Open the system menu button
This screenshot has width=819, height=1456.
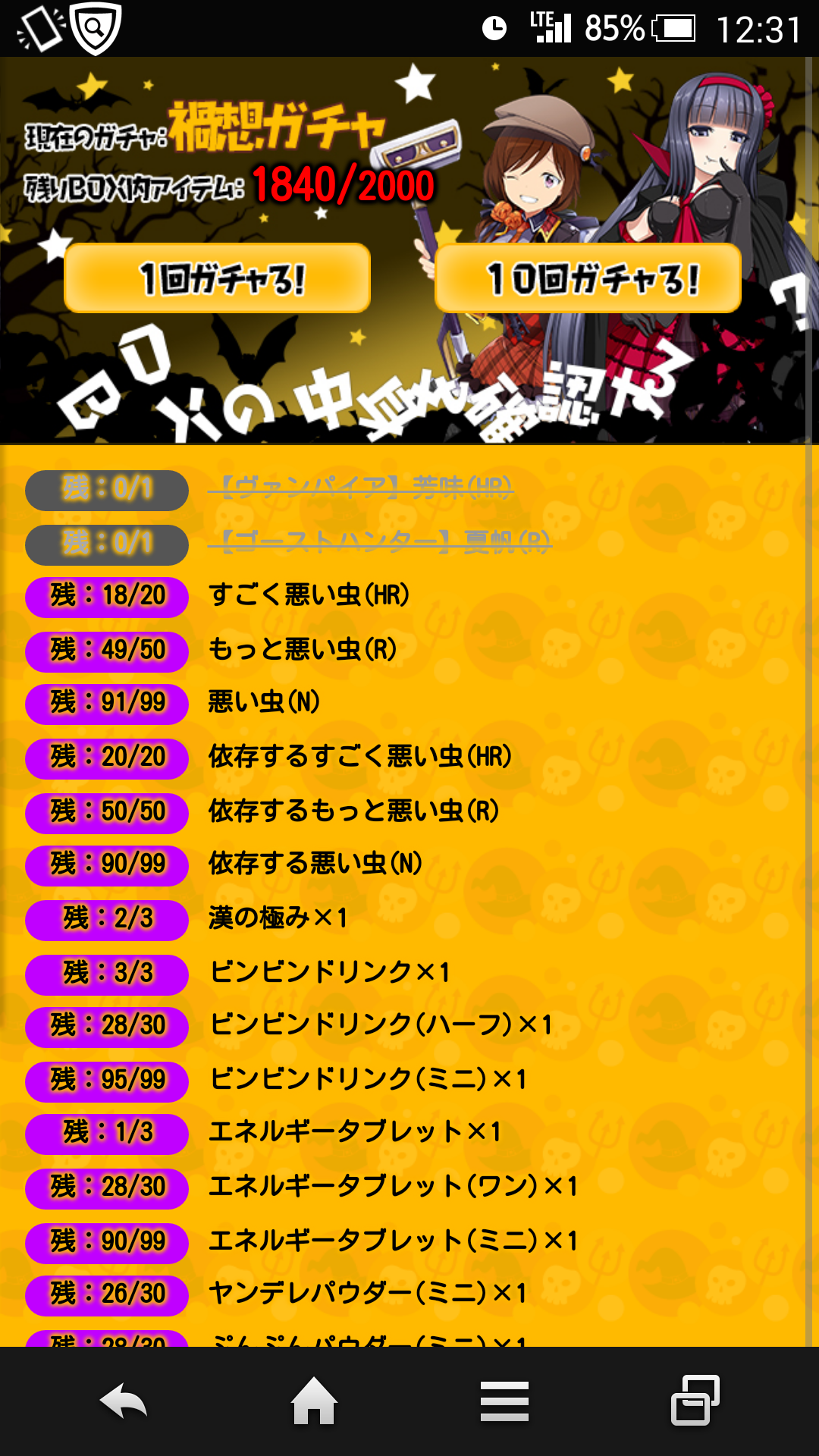[504, 1401]
